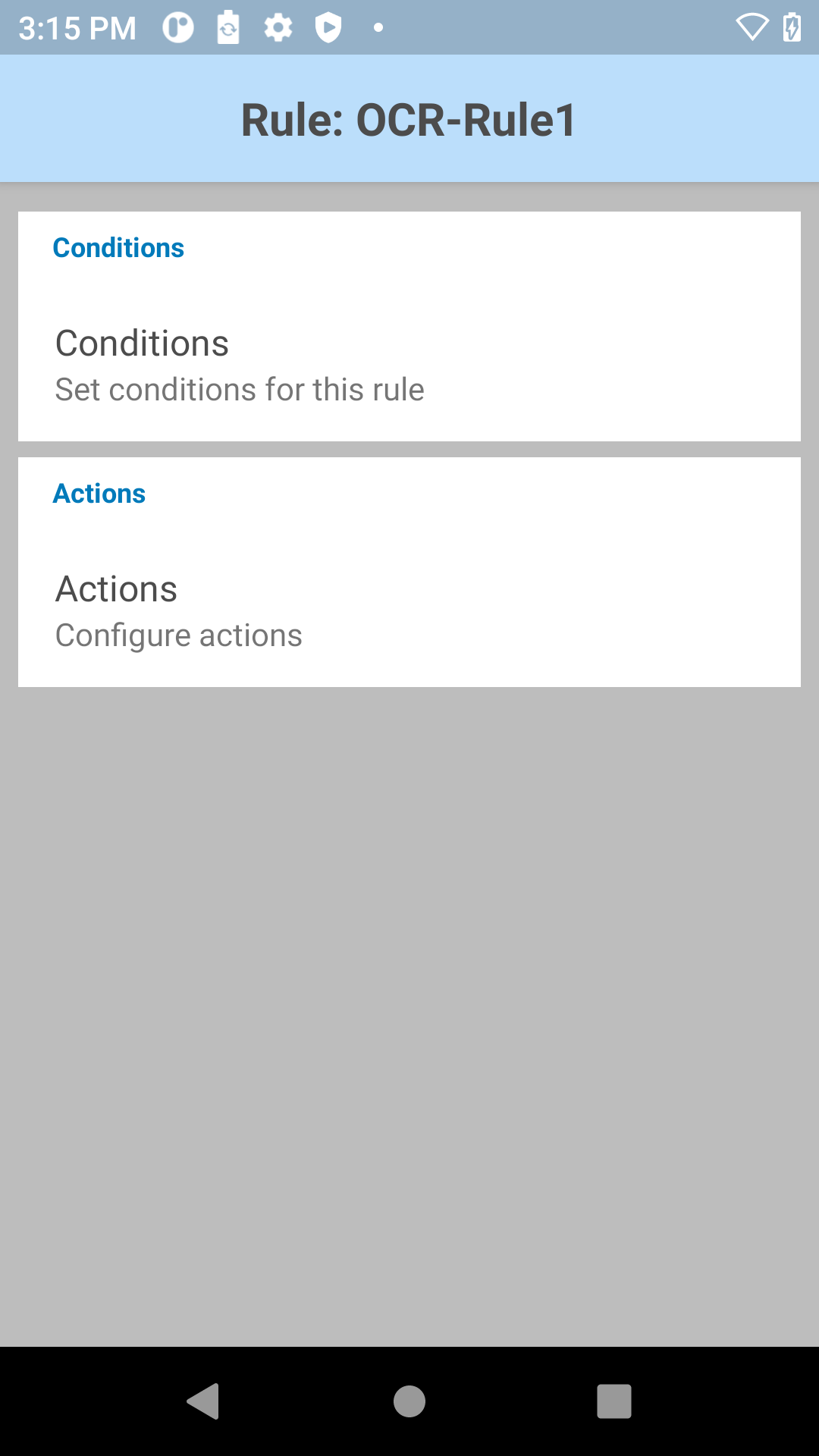The height and width of the screenshot is (1456, 819).
Task: Open Actions to configure actions
Action: (409, 610)
